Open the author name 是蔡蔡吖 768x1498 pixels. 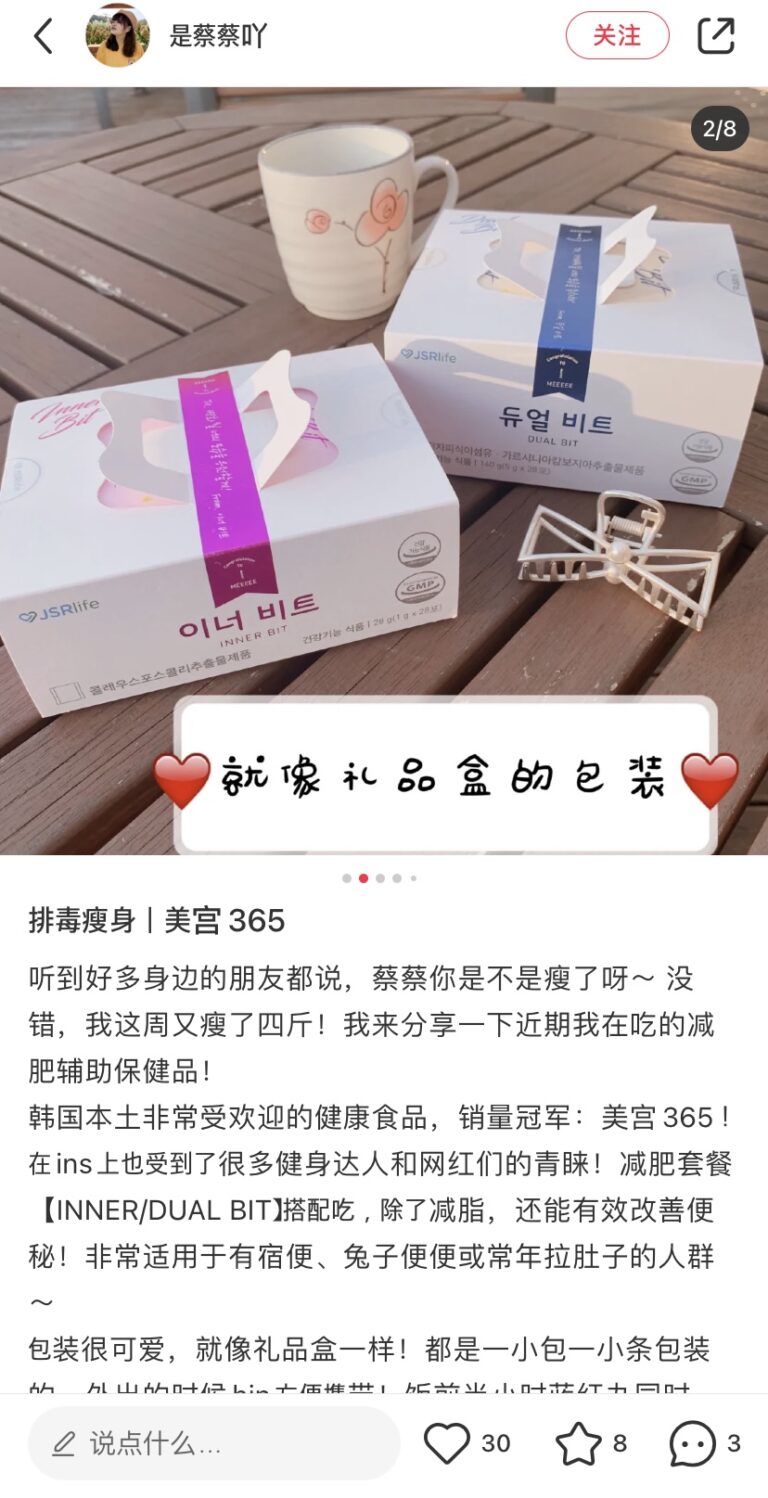click(218, 36)
